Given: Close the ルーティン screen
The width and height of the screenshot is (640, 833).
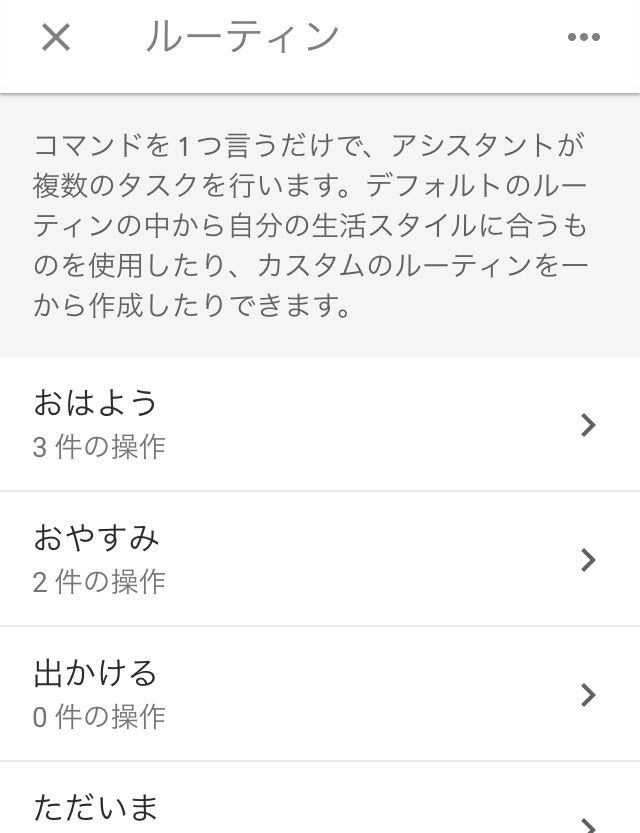Looking at the screenshot, I should click(56, 38).
